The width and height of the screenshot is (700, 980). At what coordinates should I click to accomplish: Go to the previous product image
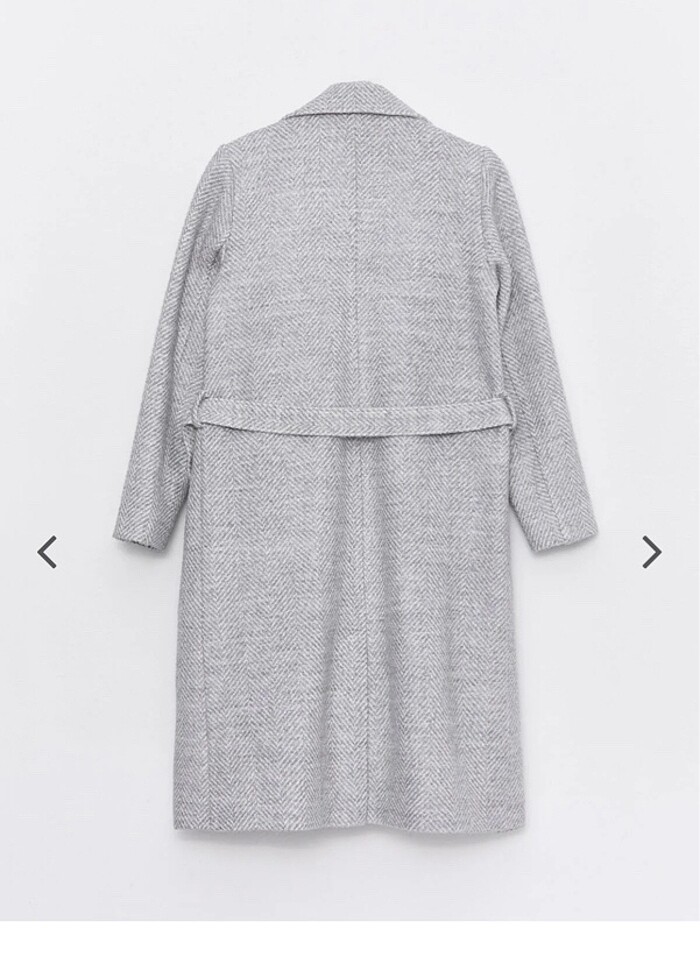click(x=47, y=551)
